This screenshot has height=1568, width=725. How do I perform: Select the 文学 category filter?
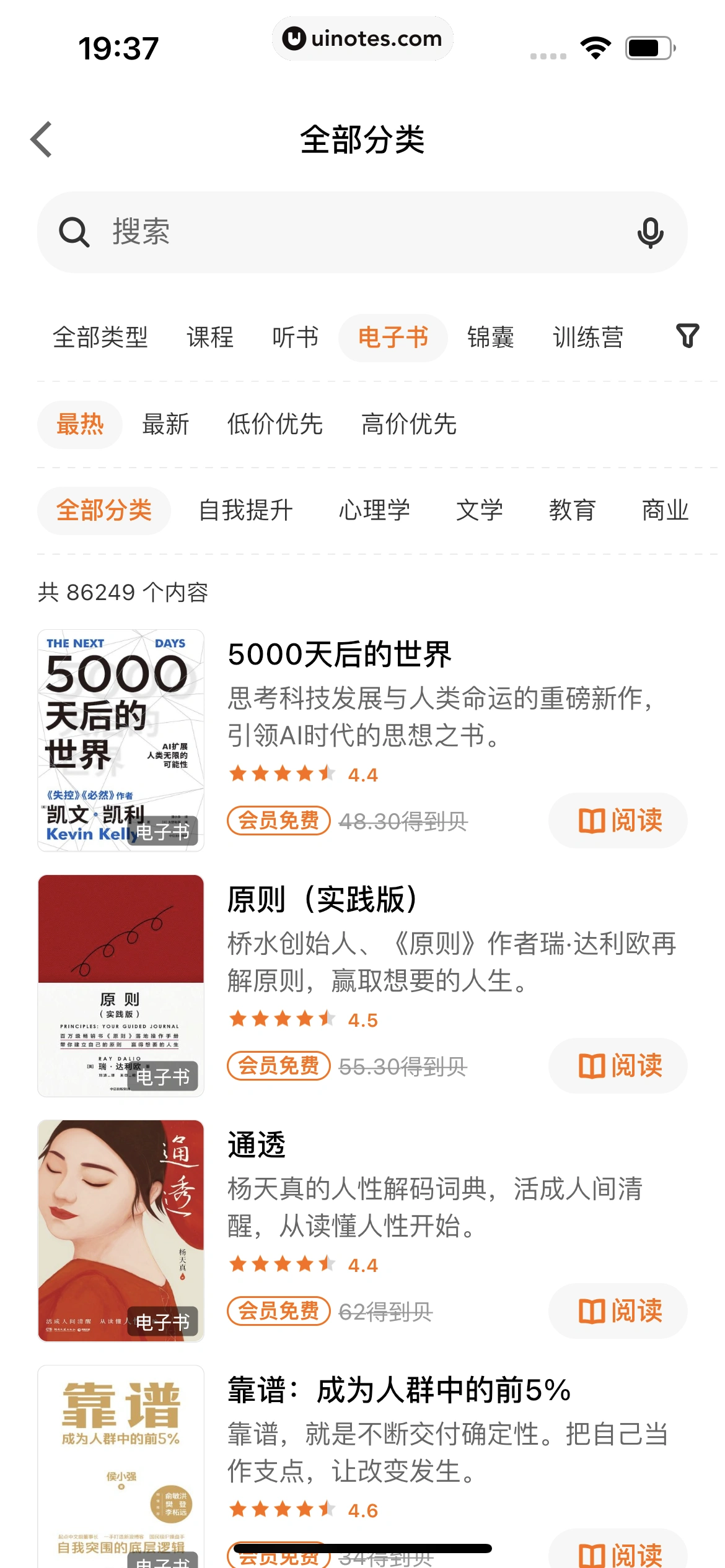[x=480, y=510]
